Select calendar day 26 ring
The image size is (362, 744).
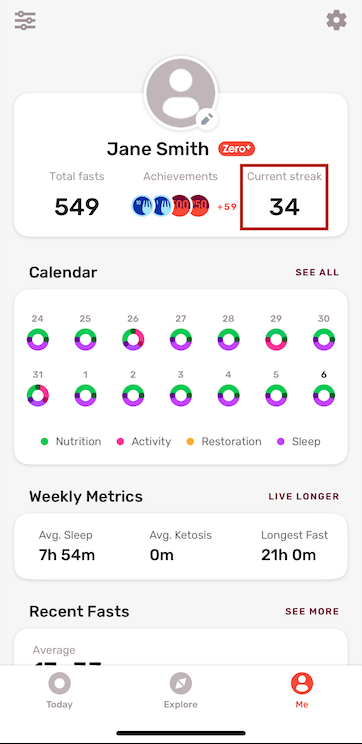pos(133,340)
